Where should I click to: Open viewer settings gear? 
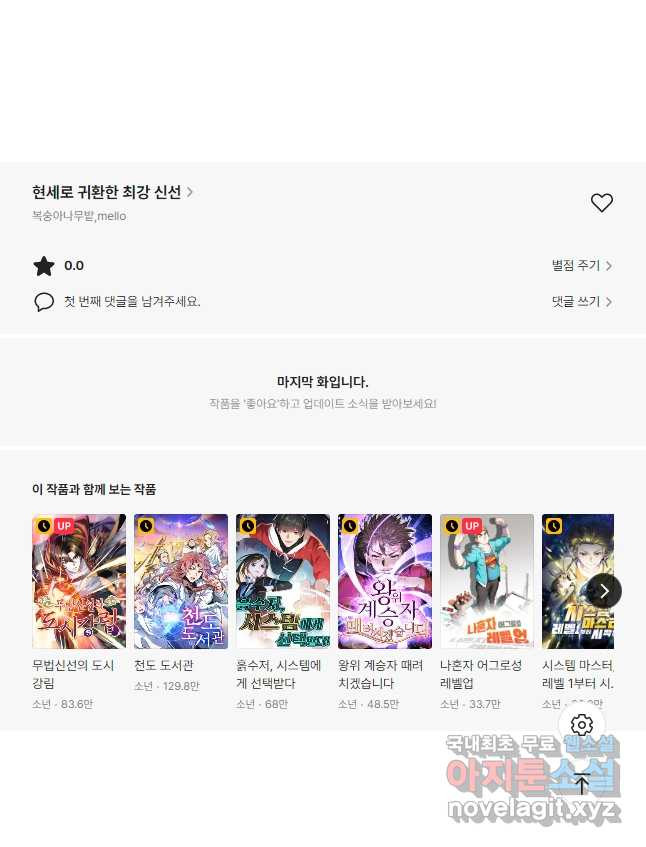pyautogui.click(x=582, y=725)
